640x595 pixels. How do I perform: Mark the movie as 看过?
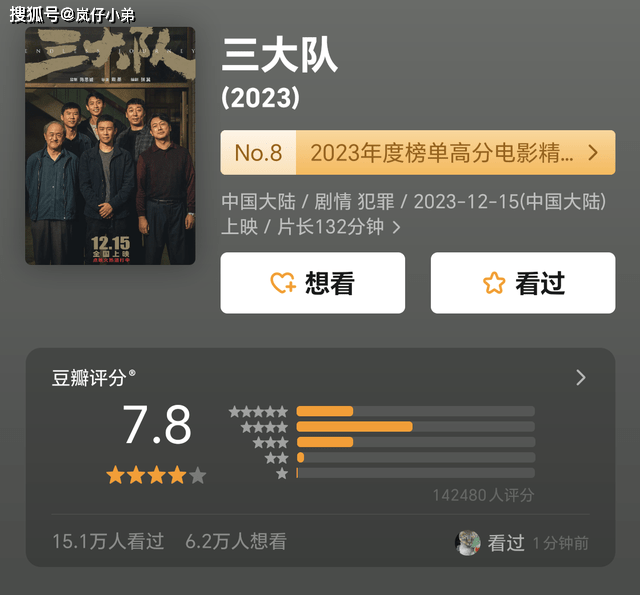[x=522, y=283]
